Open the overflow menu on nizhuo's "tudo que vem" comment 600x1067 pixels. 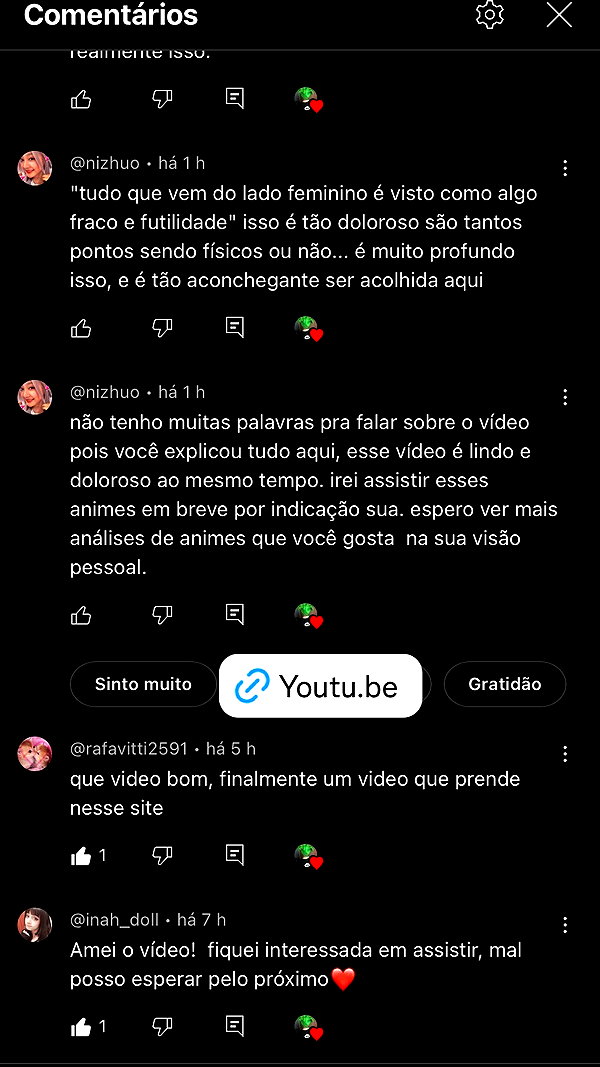pyautogui.click(x=565, y=168)
